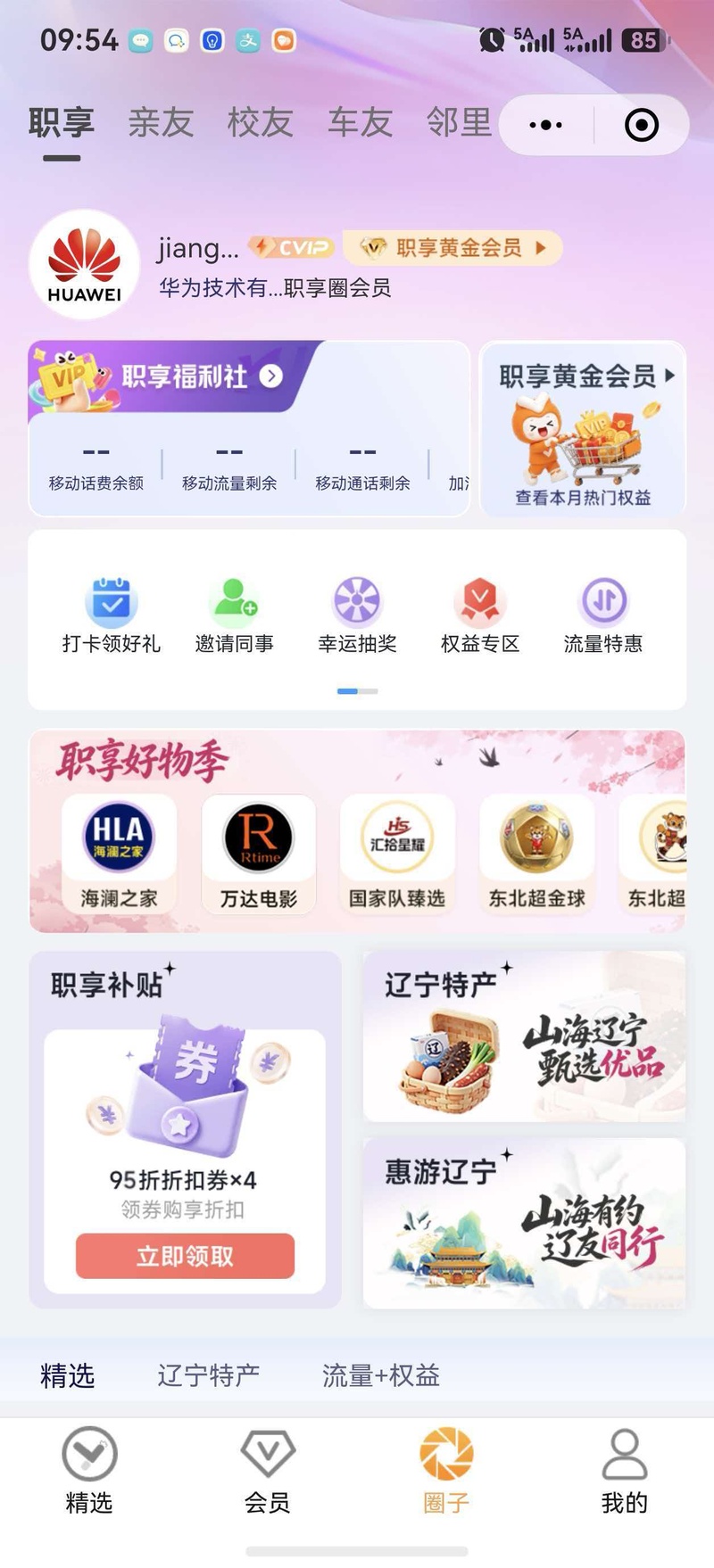Open the mini program three-dot menu
Image resolution: width=714 pixels, height=1568 pixels.
tap(545, 125)
